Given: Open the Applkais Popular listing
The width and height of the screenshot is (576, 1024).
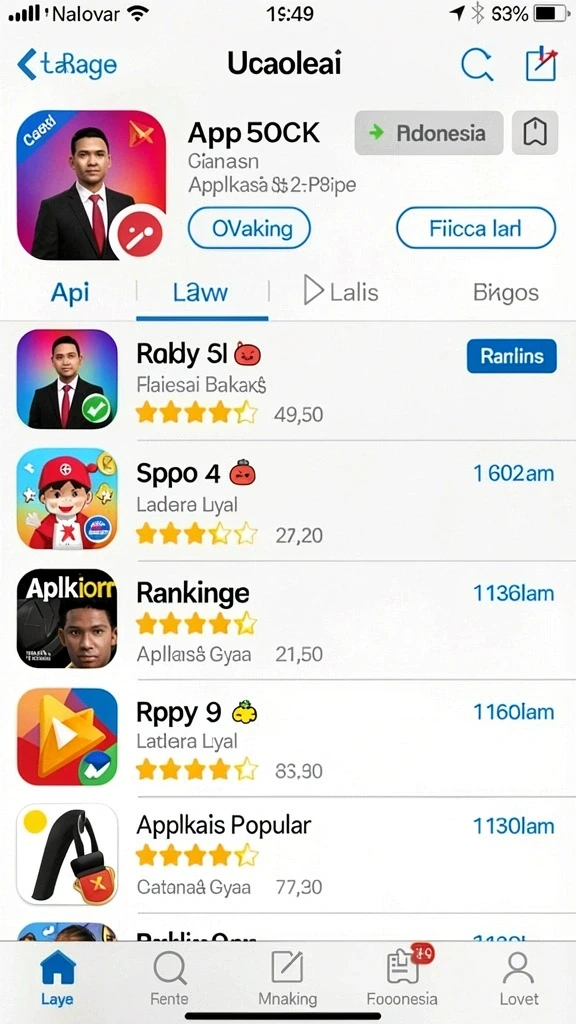Looking at the screenshot, I should click(x=288, y=855).
